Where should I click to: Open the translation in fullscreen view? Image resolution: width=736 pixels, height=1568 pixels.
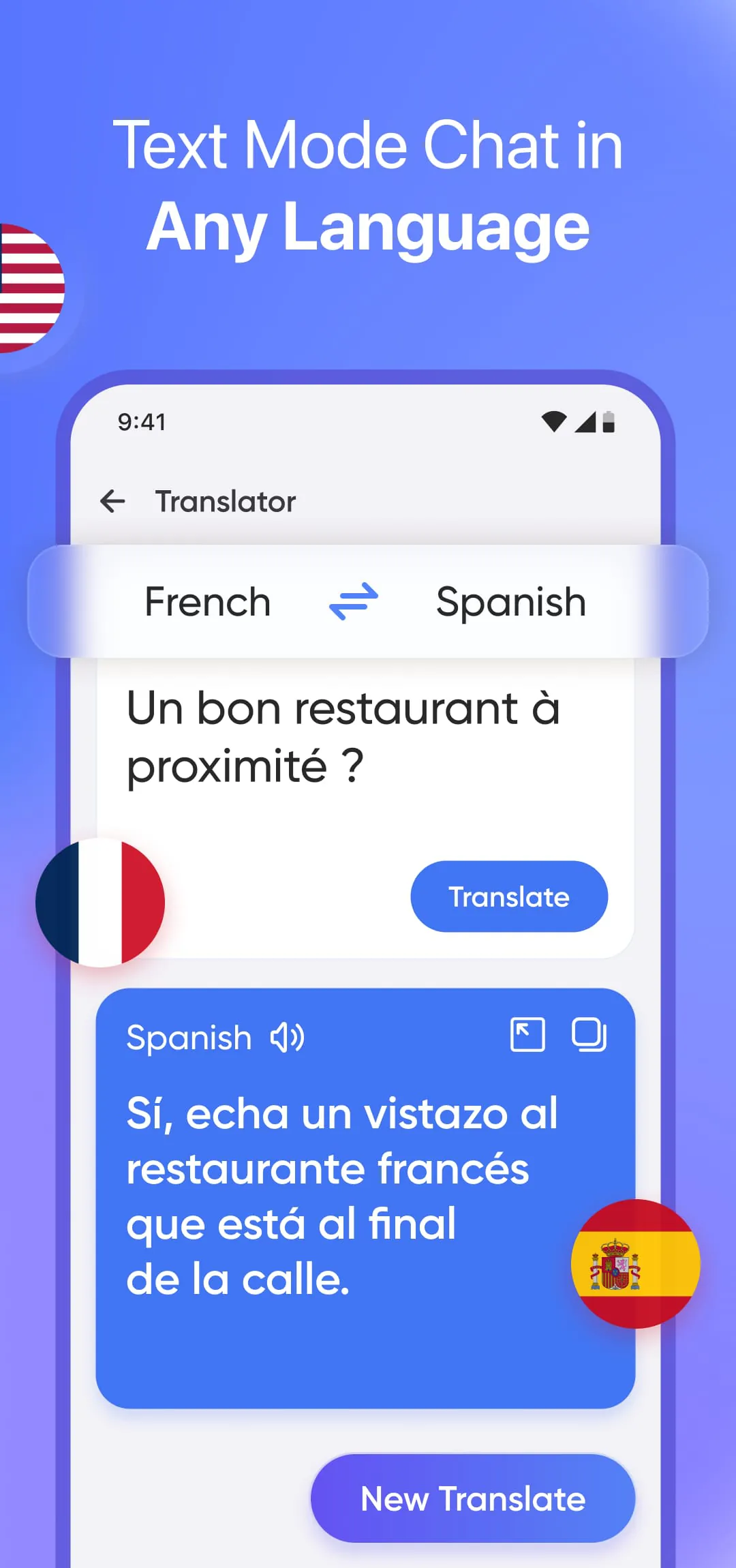click(529, 1034)
